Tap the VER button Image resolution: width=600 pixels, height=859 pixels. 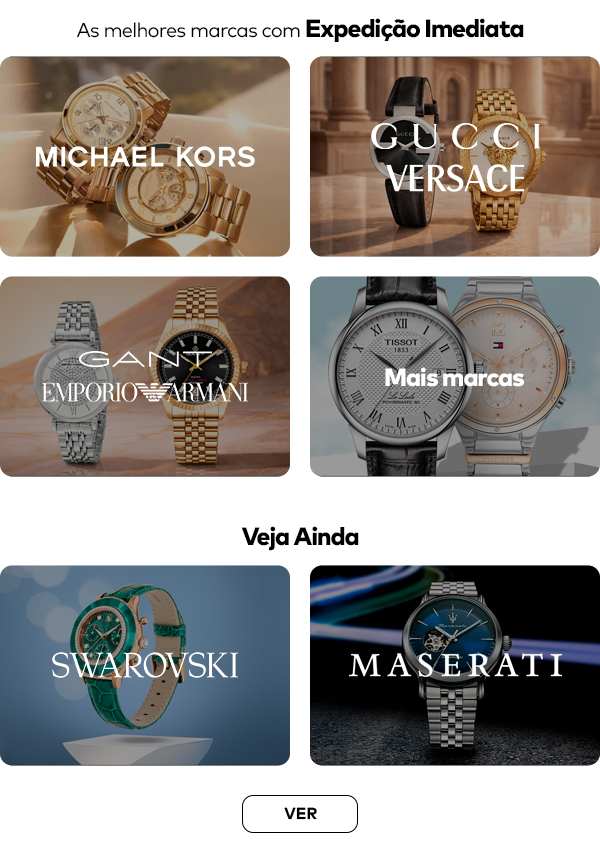coord(299,813)
